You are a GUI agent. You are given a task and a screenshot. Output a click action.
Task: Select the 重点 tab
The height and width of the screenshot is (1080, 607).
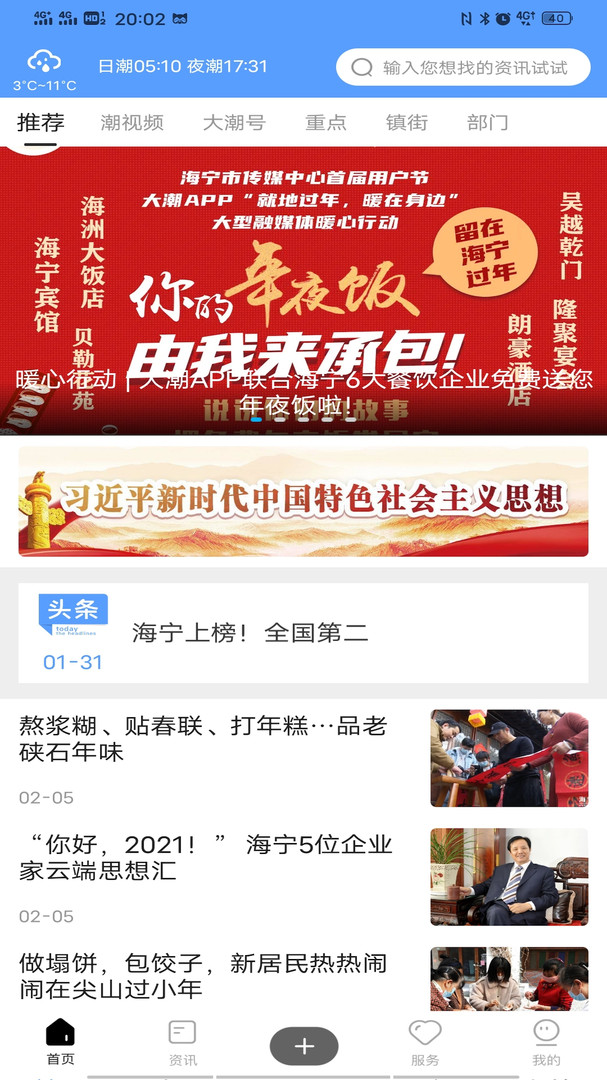pos(326,123)
